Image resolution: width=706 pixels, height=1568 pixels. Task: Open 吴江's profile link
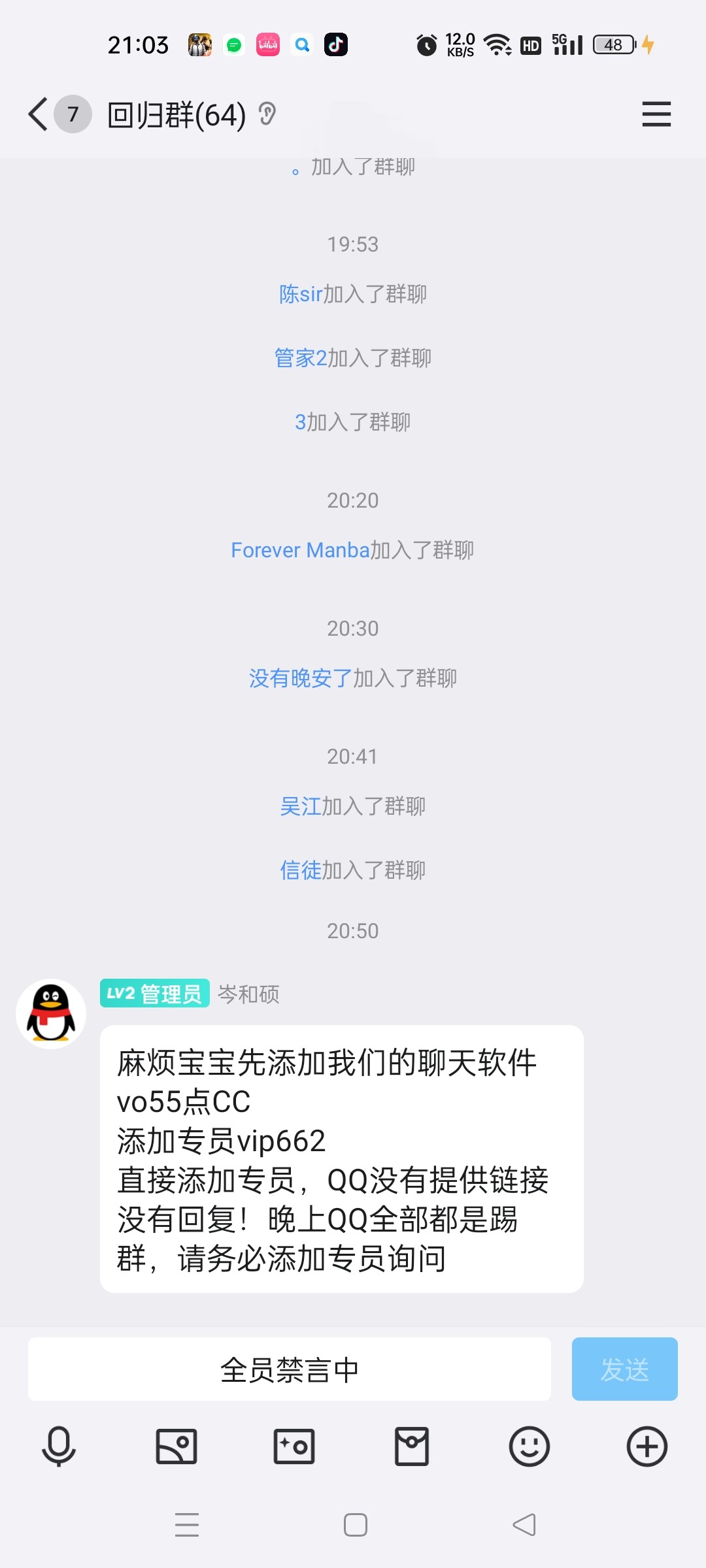[x=300, y=806]
